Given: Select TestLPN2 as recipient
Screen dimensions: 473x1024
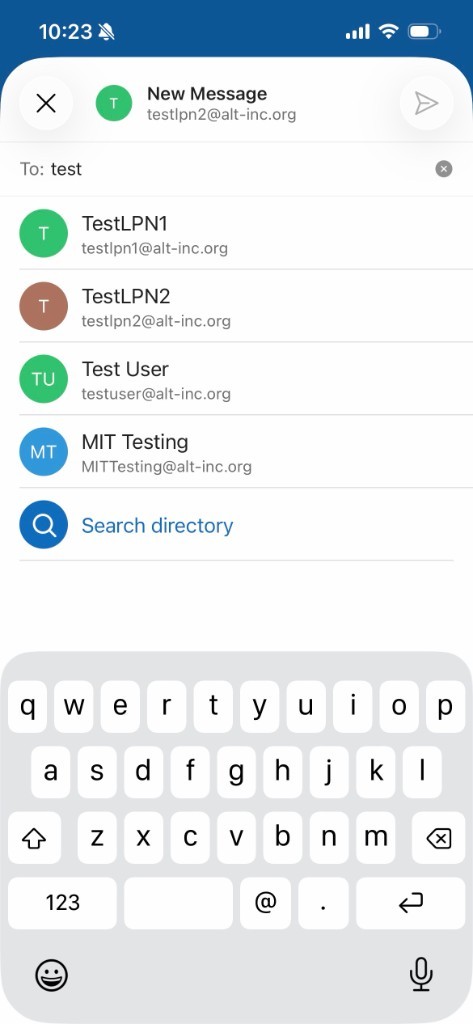Looking at the screenshot, I should click(236, 306).
